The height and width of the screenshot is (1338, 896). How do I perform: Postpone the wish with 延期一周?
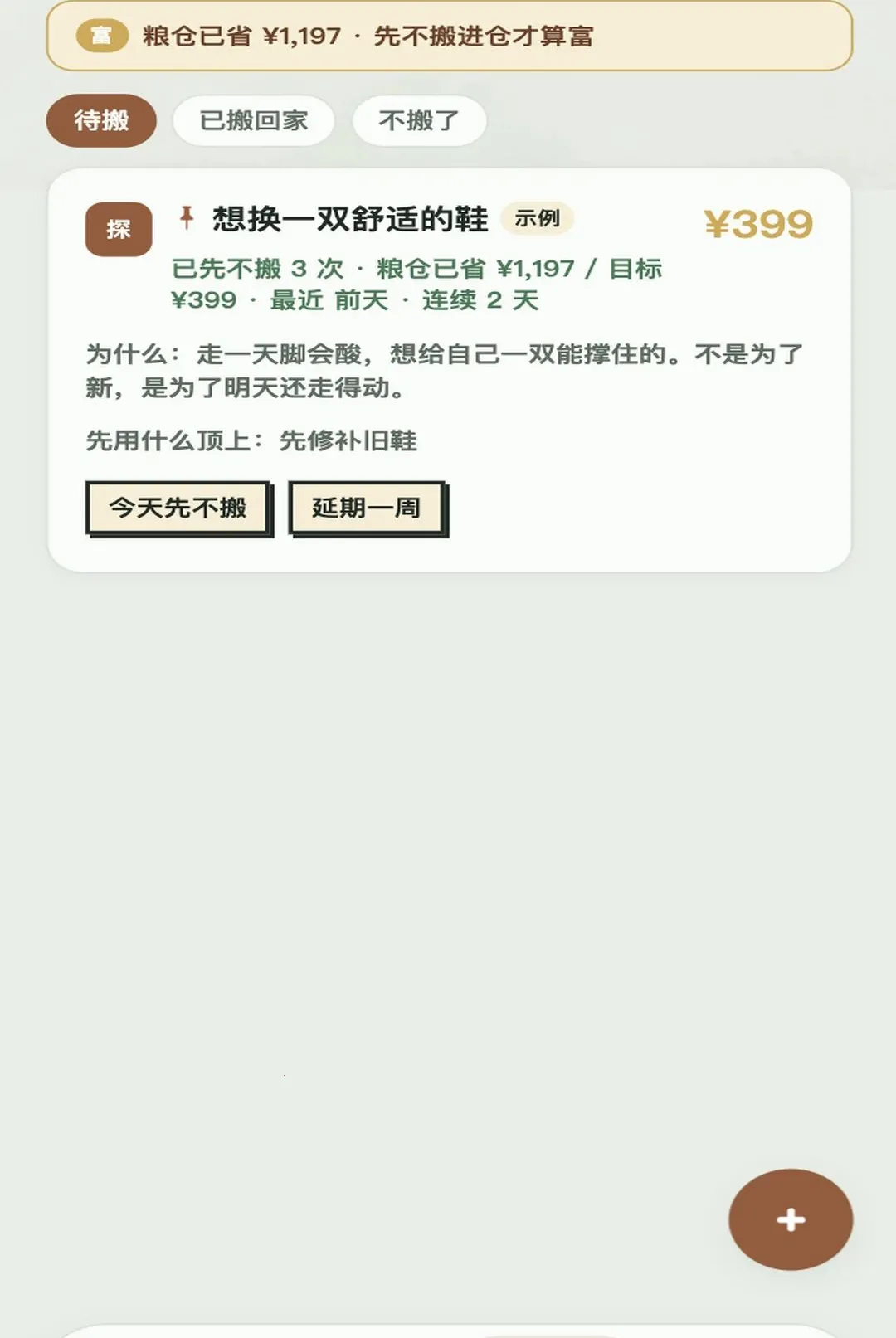(x=367, y=508)
